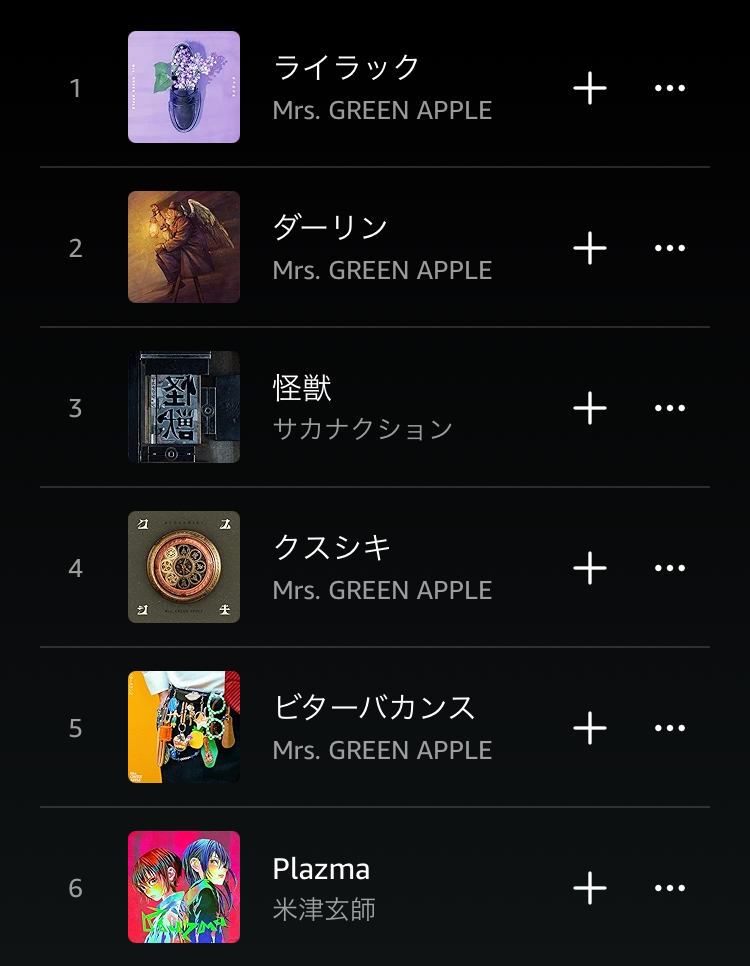Add ライラック to your library

pyautogui.click(x=590, y=88)
